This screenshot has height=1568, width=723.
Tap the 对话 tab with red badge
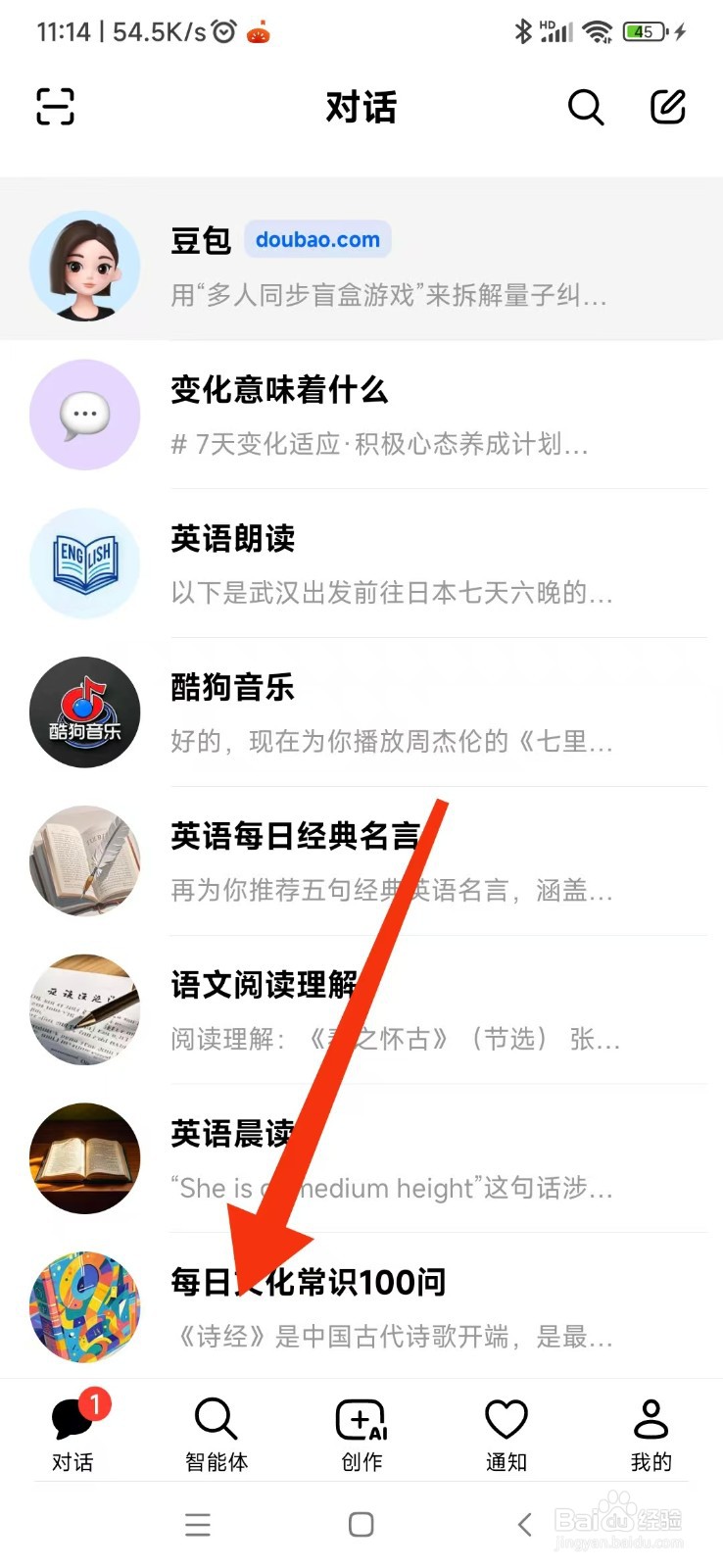click(72, 1431)
